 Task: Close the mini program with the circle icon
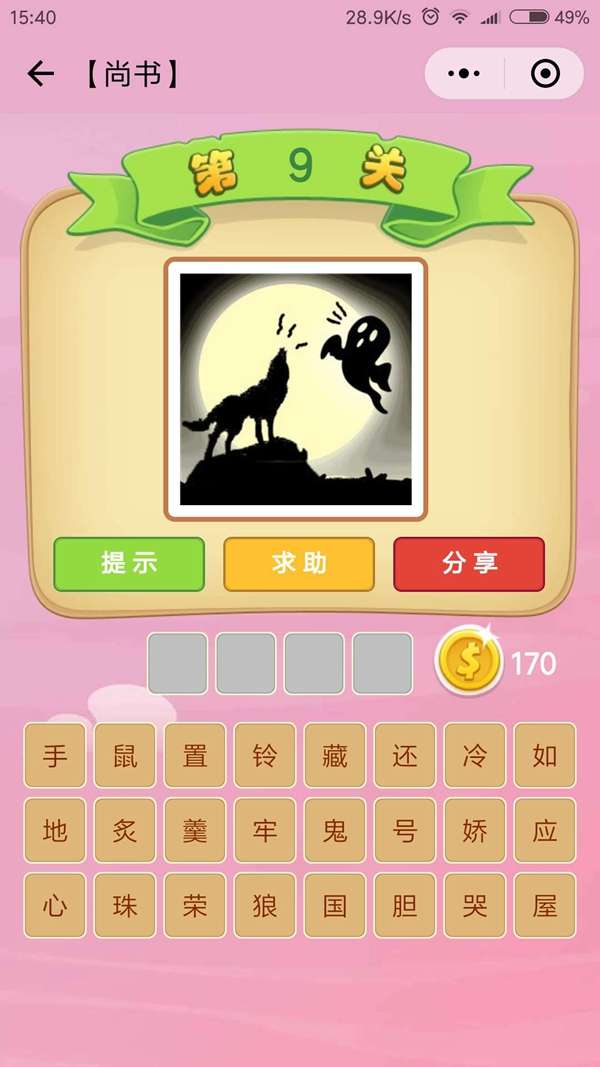pos(545,74)
